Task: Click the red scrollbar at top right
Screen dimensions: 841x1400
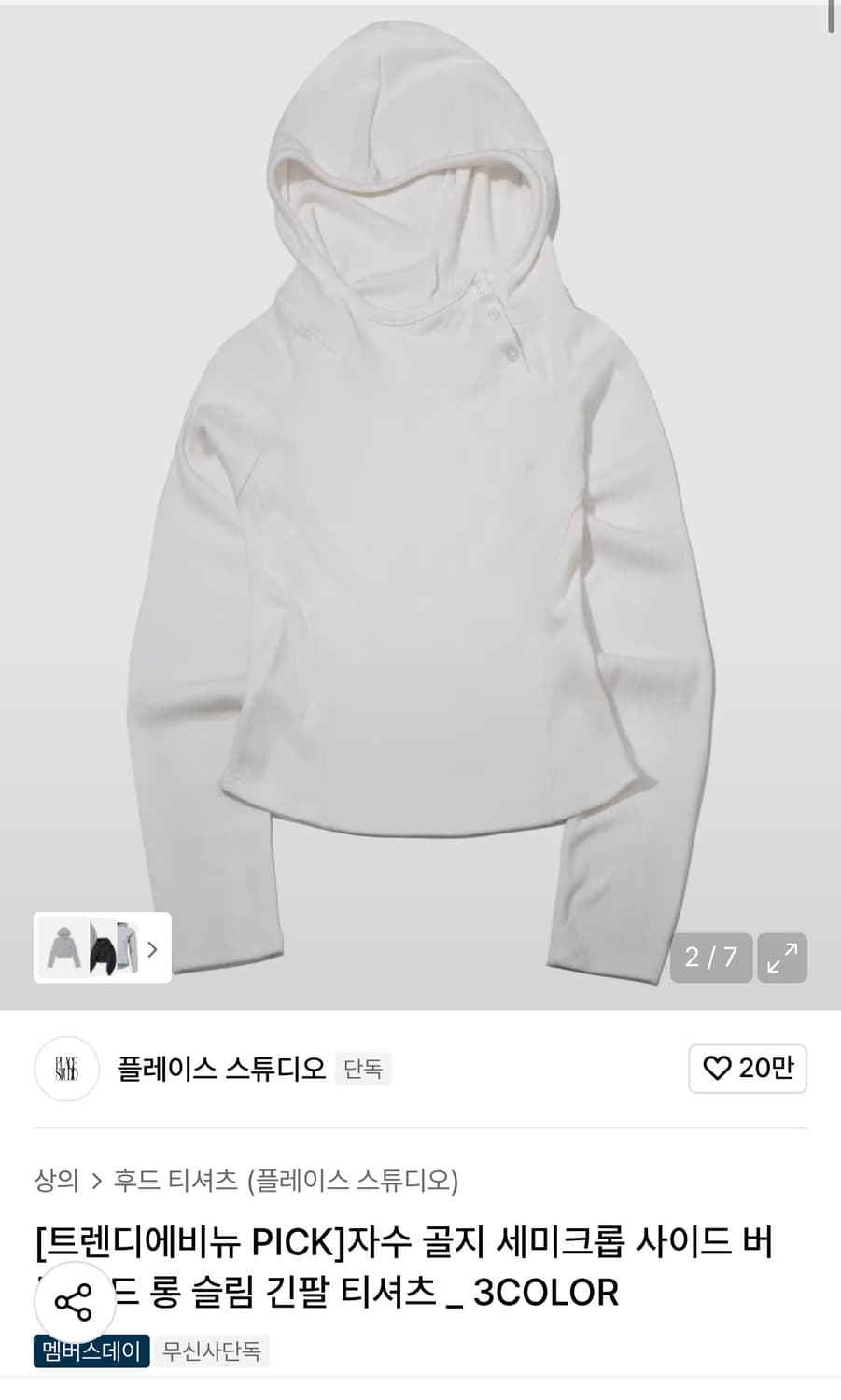Action: [x=830, y=14]
